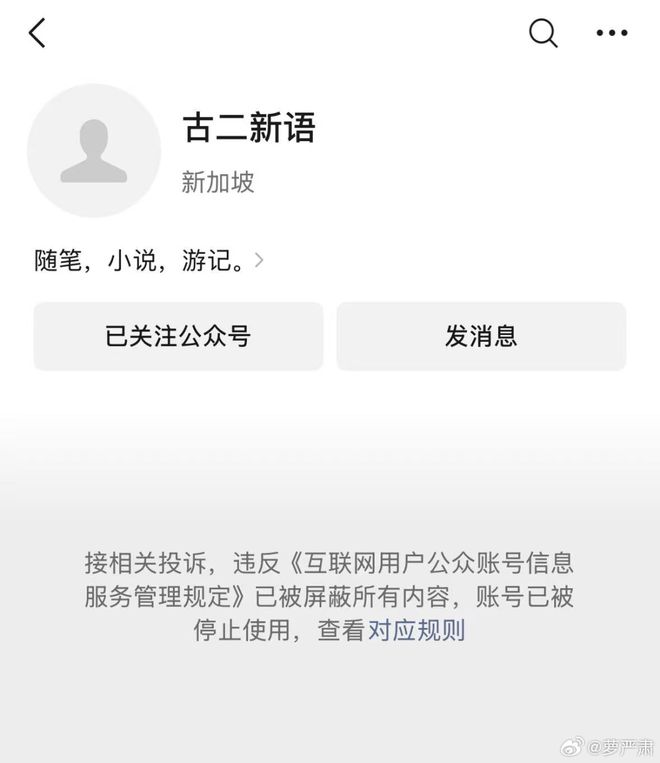Open the 对应规则 link
This screenshot has width=660, height=763.
(x=417, y=630)
